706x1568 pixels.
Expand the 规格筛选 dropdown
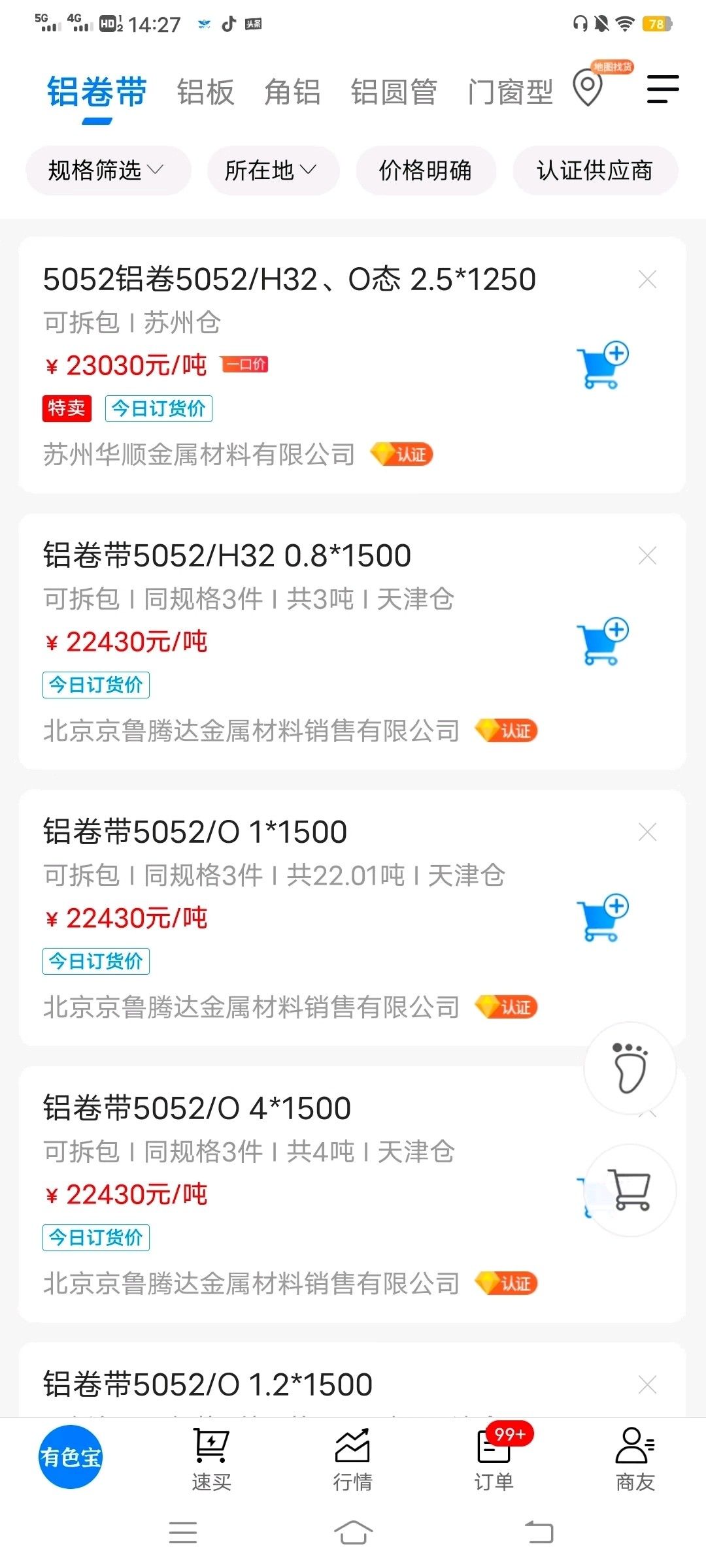[x=108, y=171]
